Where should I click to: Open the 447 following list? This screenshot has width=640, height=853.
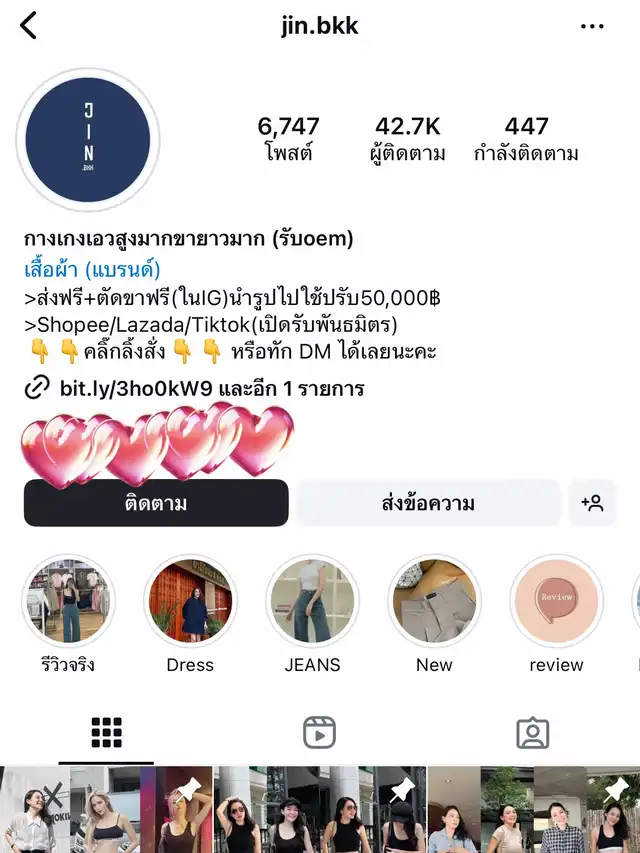coord(526,139)
